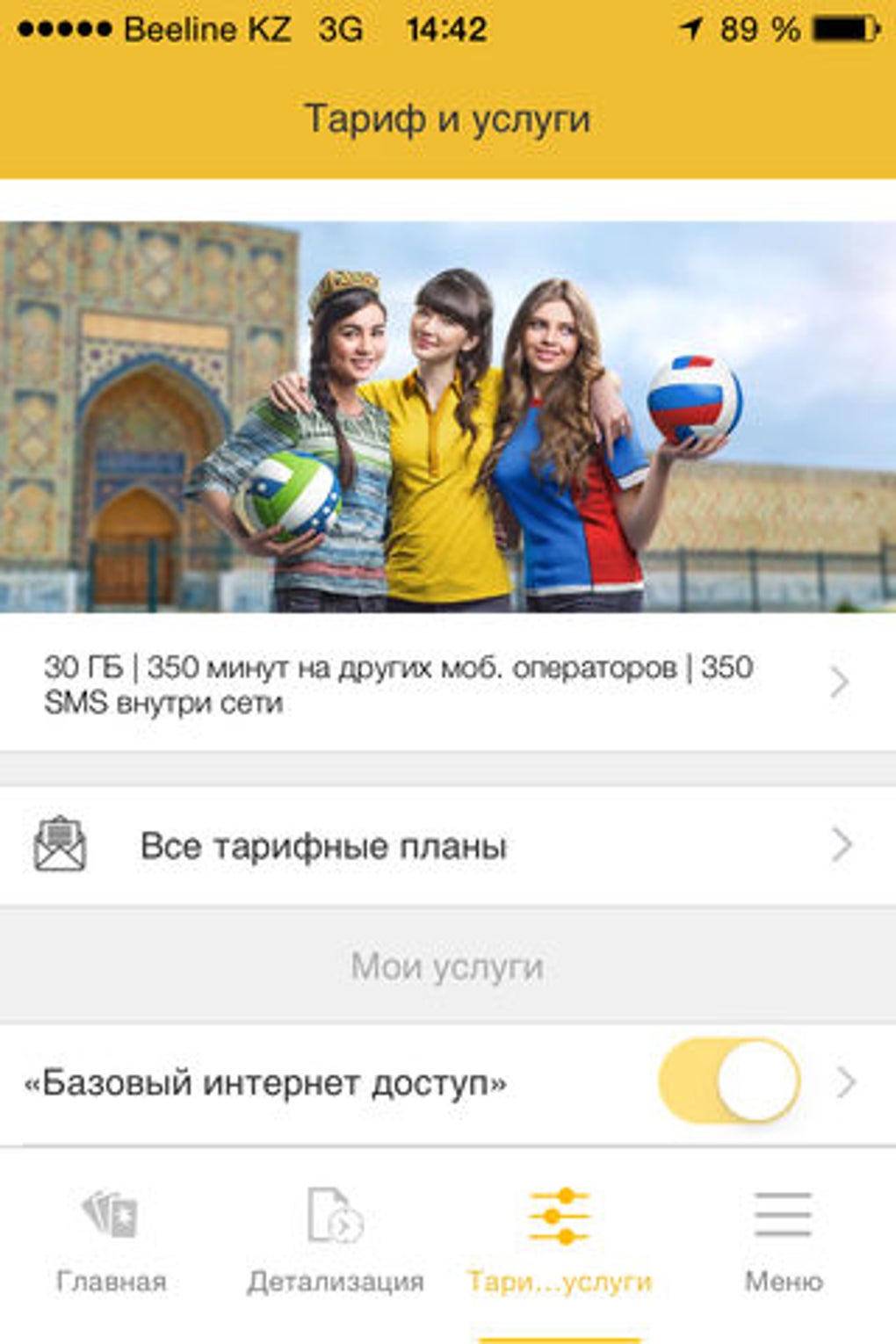Toggle «Базовый интернет доступ» switch
Image resolution: width=896 pixels, height=1344 pixels.
[x=728, y=1081]
